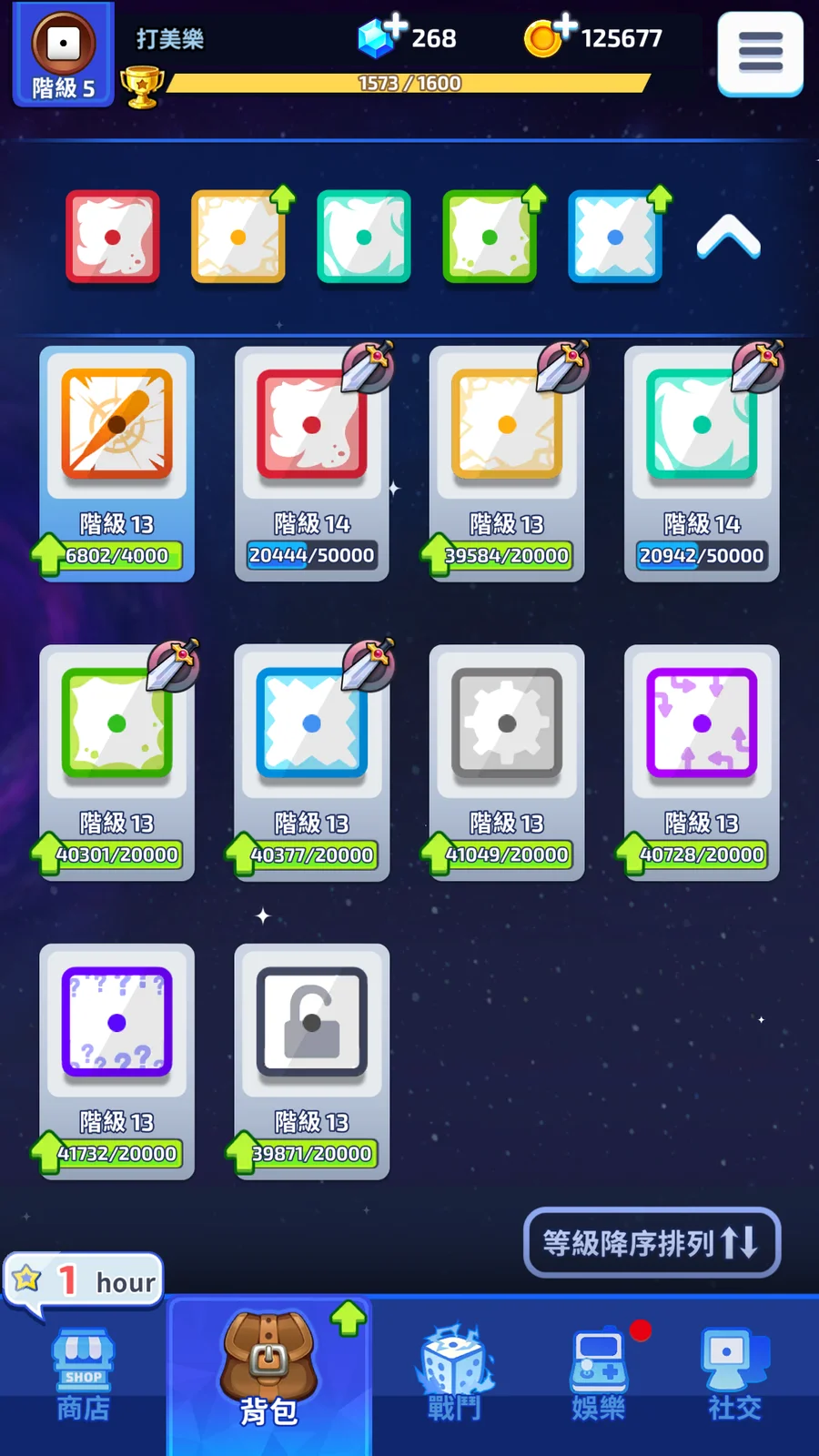Select the gray gear dice with 41049/20000

506,762
